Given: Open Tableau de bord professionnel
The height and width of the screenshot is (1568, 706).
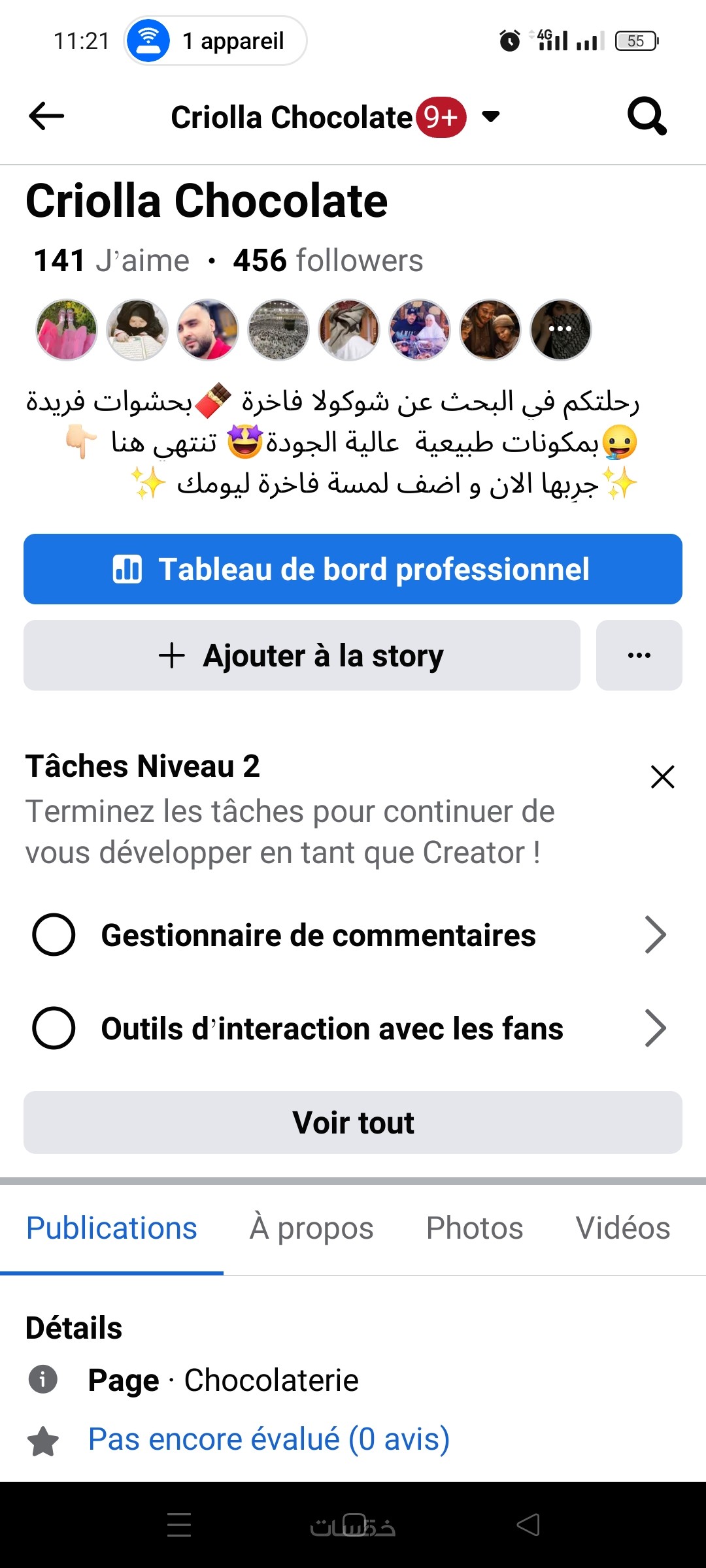Looking at the screenshot, I should 353,569.
